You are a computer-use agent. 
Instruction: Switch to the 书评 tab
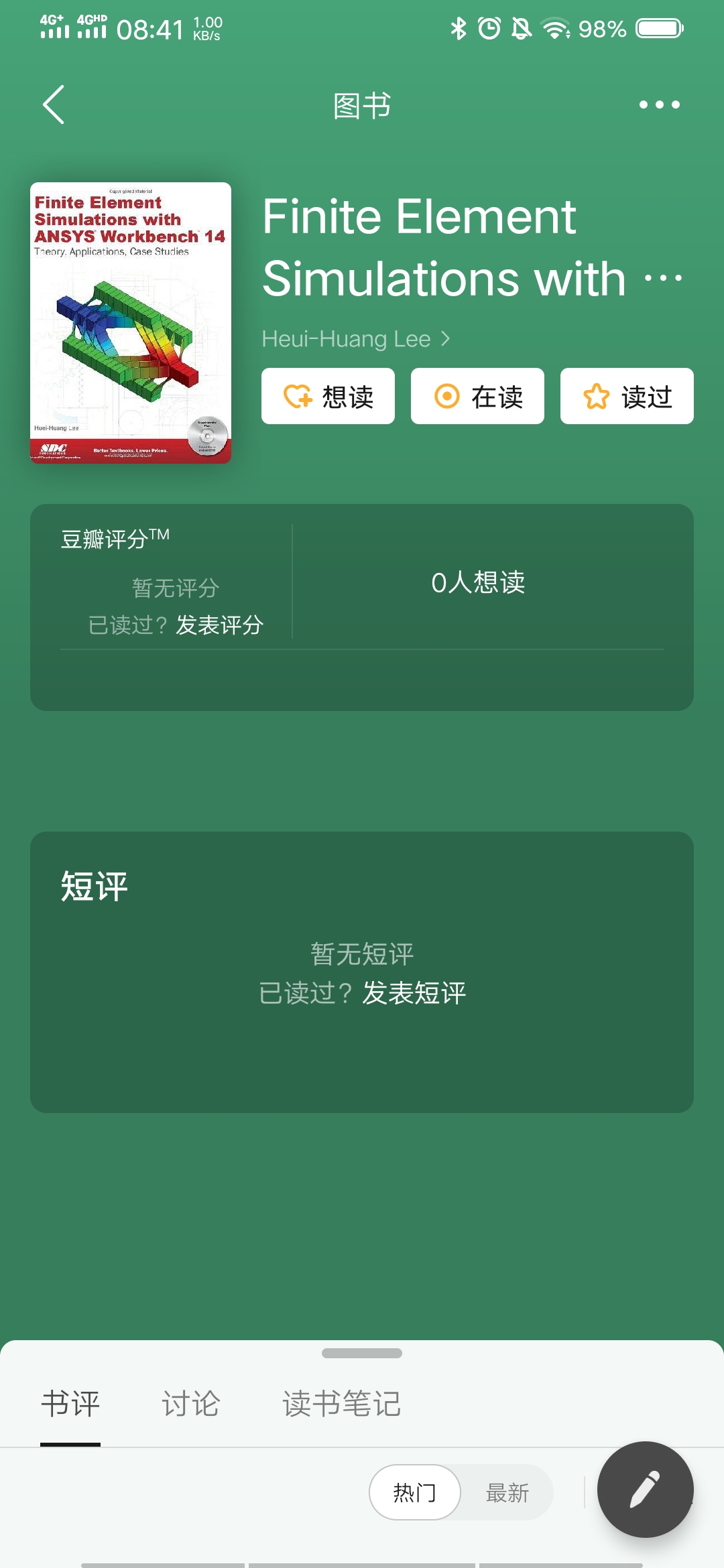pos(70,1404)
